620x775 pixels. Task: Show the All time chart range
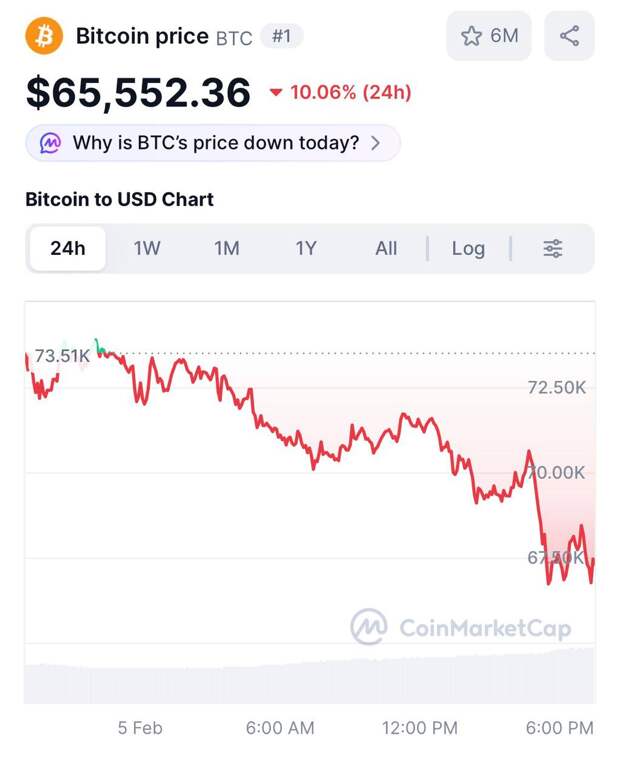(x=386, y=248)
